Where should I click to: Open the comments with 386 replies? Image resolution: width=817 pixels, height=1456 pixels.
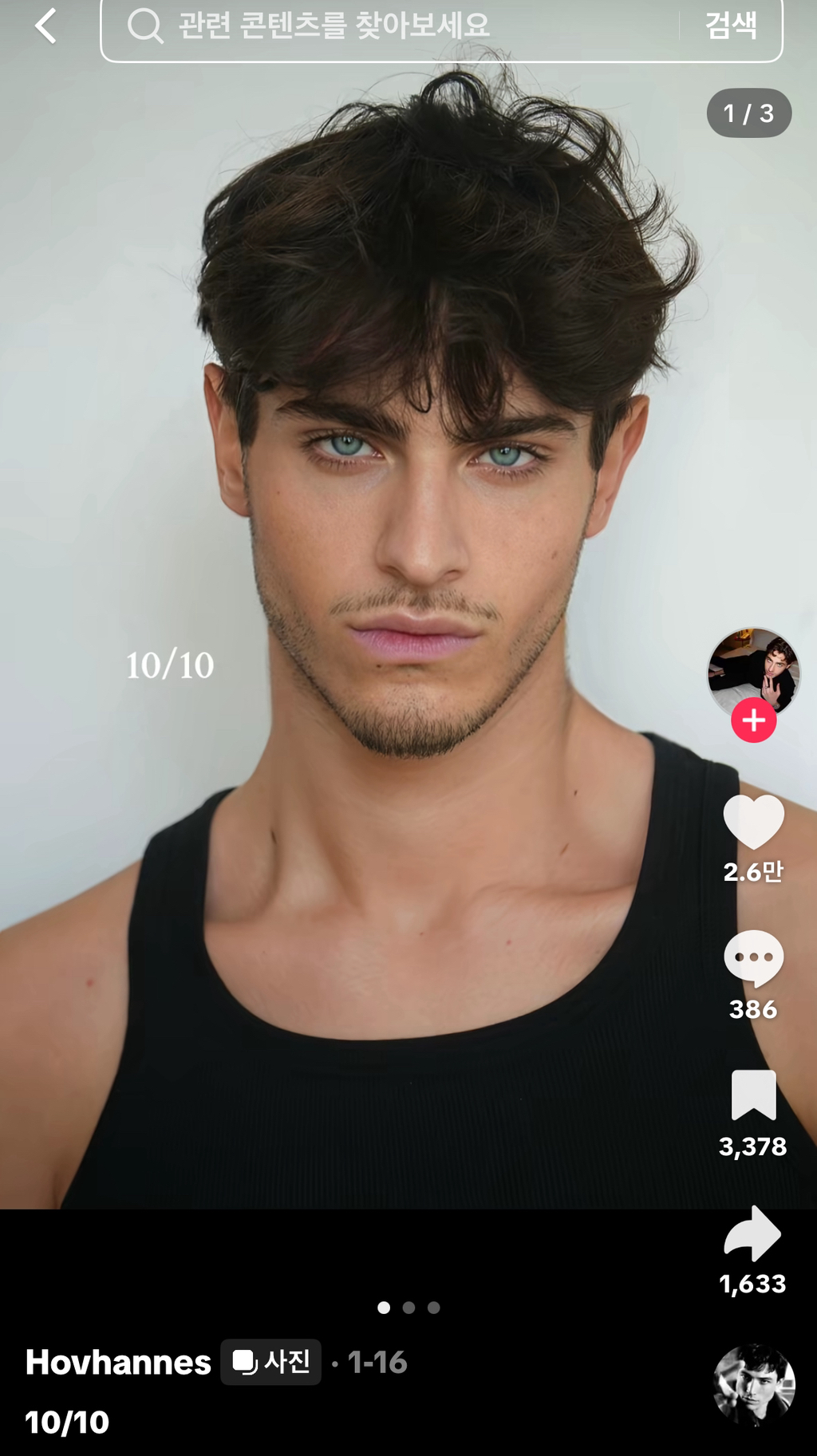coord(753,958)
